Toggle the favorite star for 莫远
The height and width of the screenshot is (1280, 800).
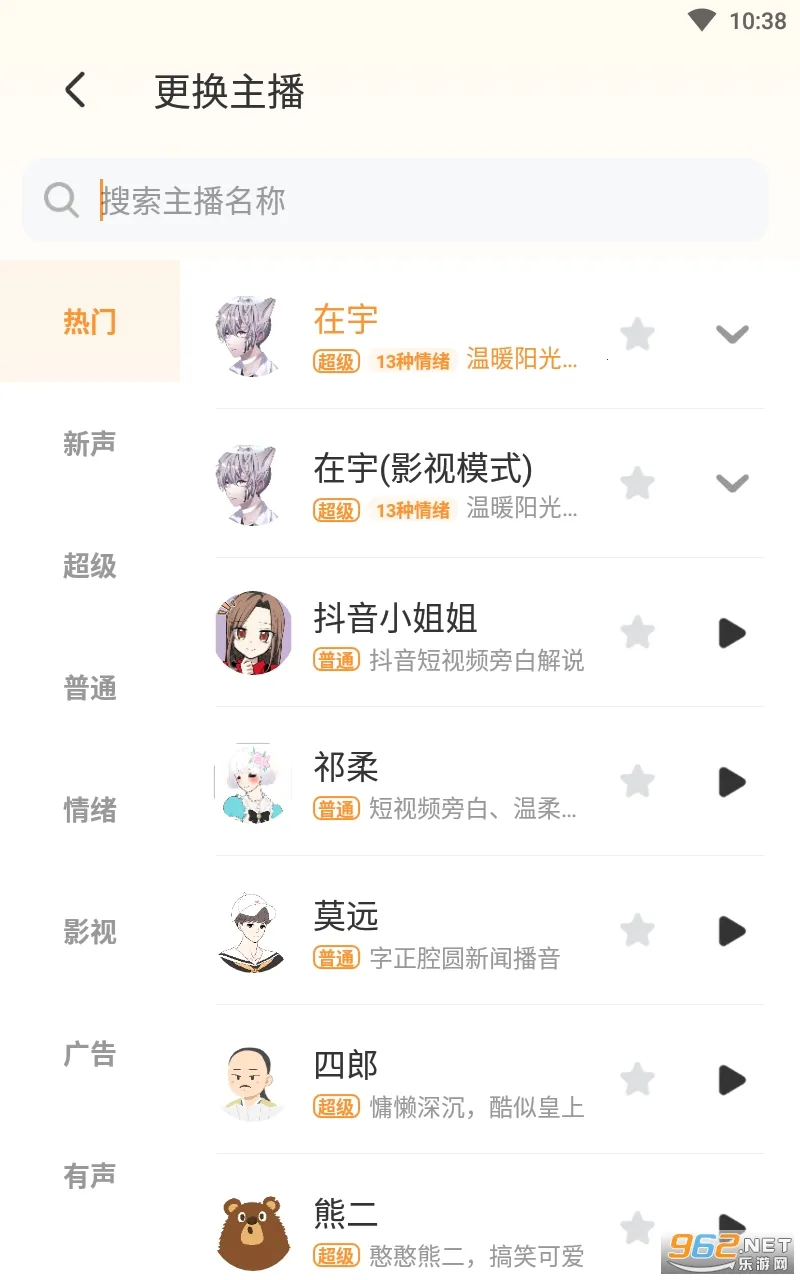click(x=637, y=930)
